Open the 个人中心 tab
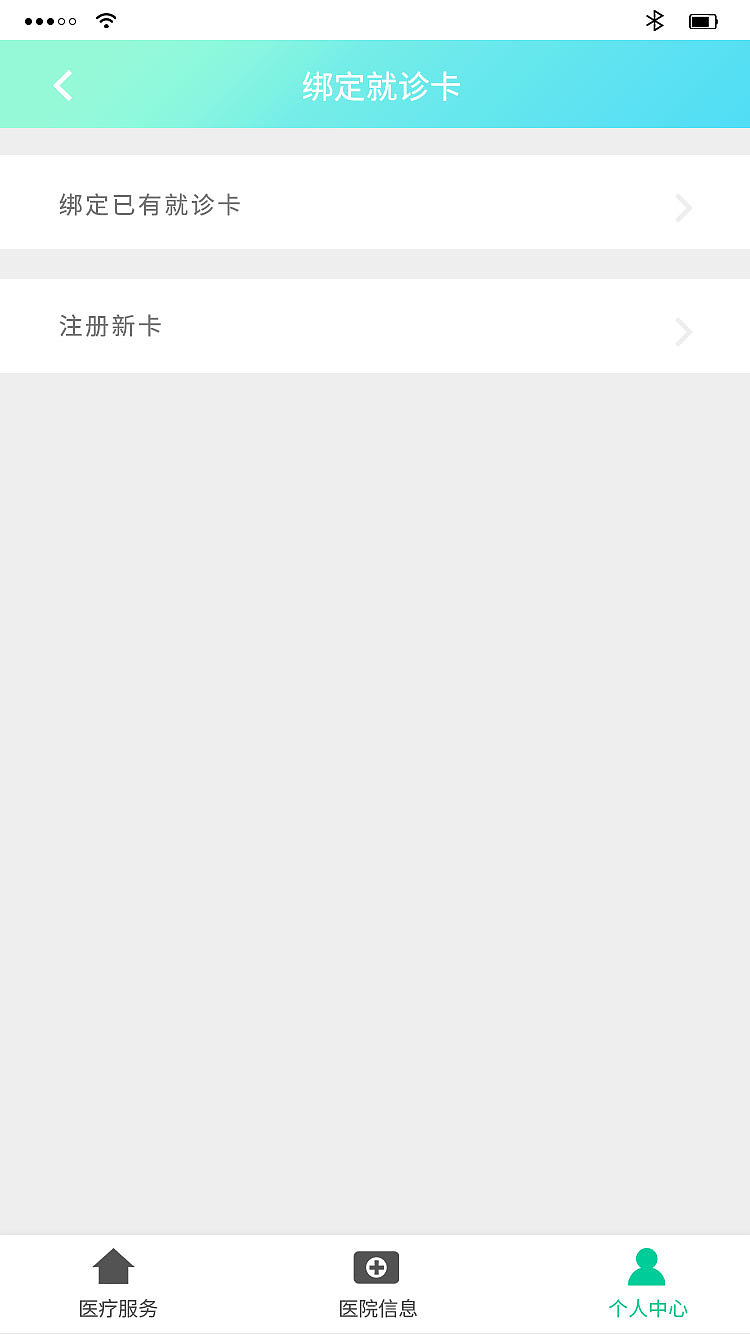The width and height of the screenshot is (750, 1334). (648, 1285)
